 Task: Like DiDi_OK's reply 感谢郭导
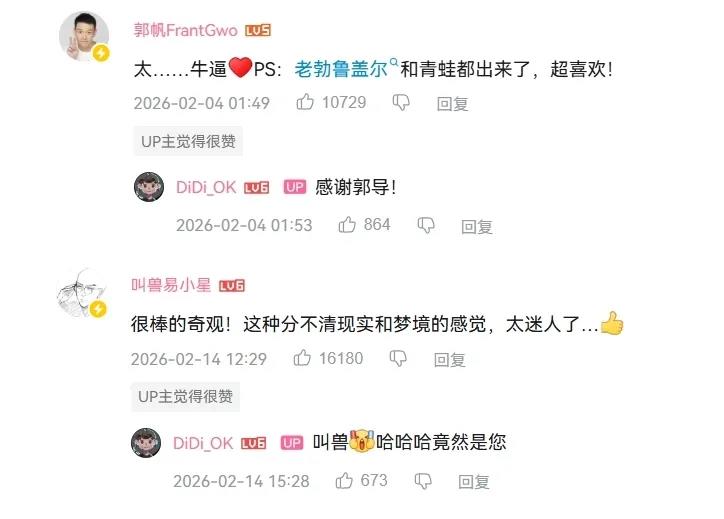347,225
